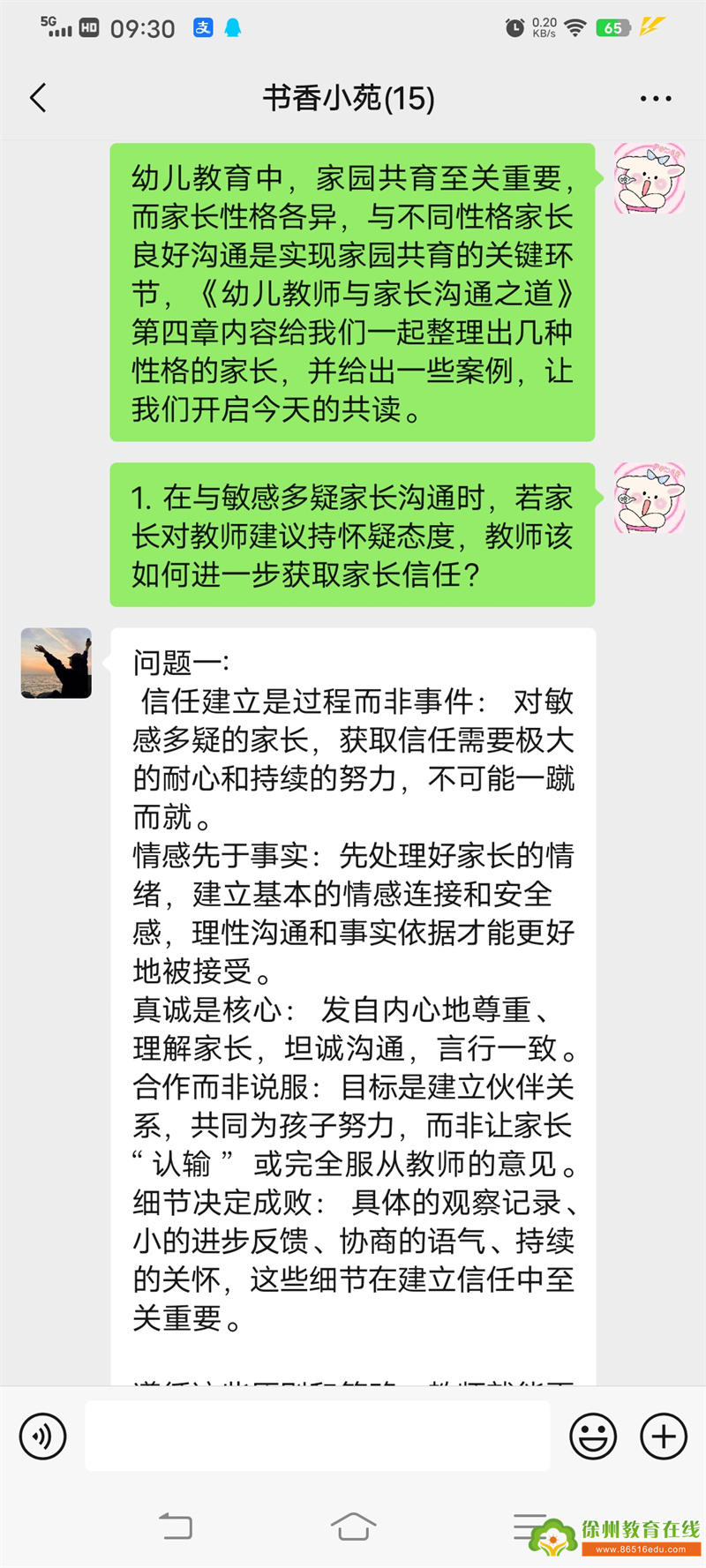
Task: Tap the message text input field
Action: (318, 1436)
